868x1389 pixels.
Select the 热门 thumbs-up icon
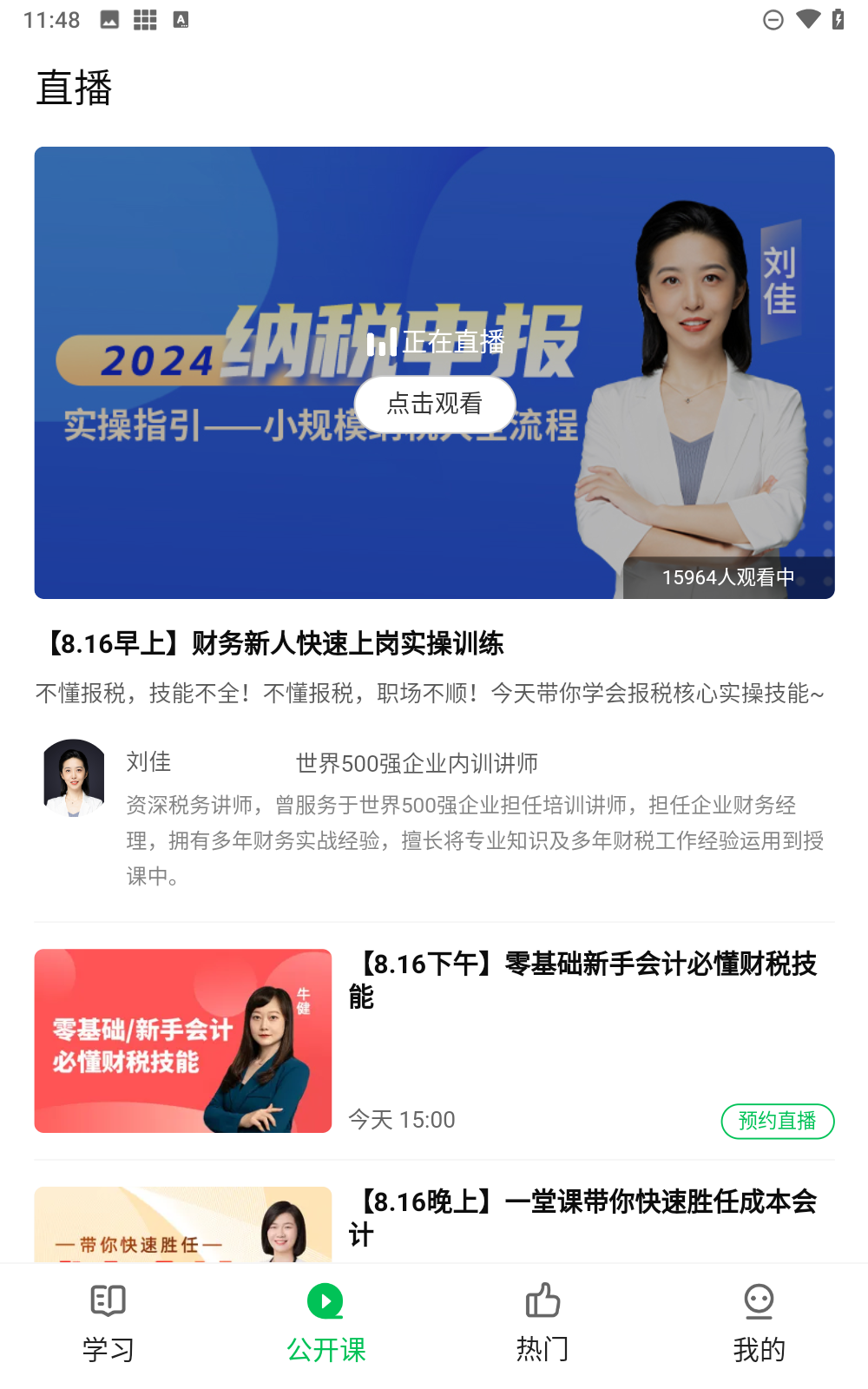(x=542, y=1300)
